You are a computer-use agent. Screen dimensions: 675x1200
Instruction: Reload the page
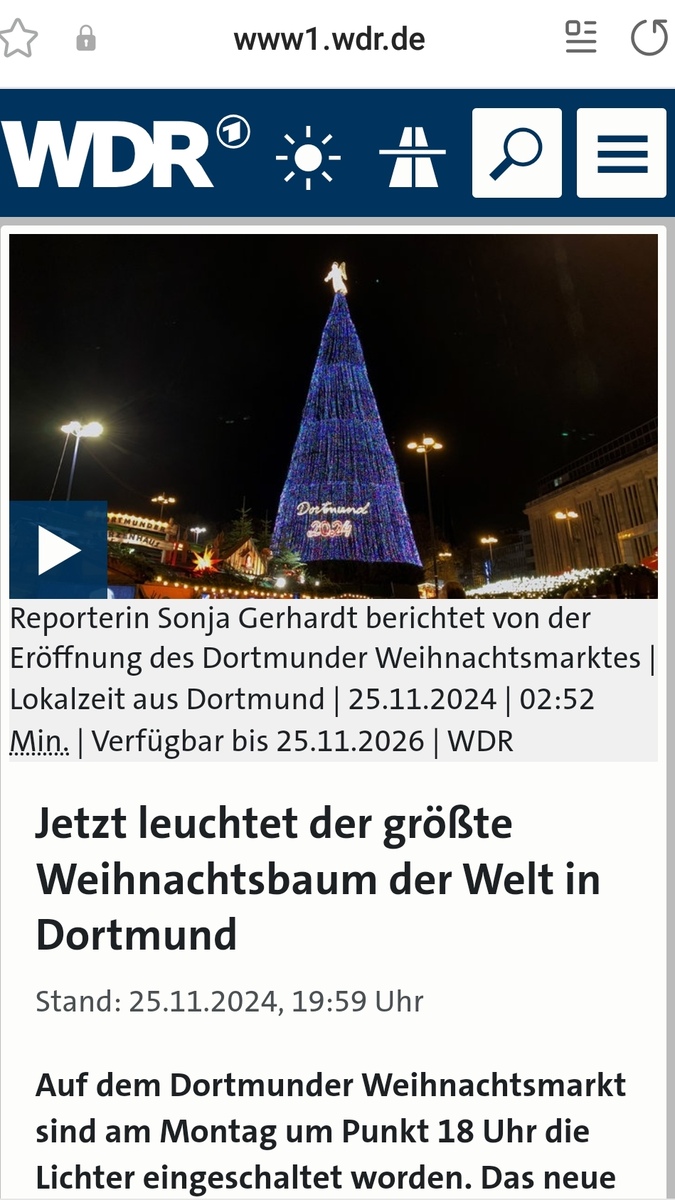point(650,38)
